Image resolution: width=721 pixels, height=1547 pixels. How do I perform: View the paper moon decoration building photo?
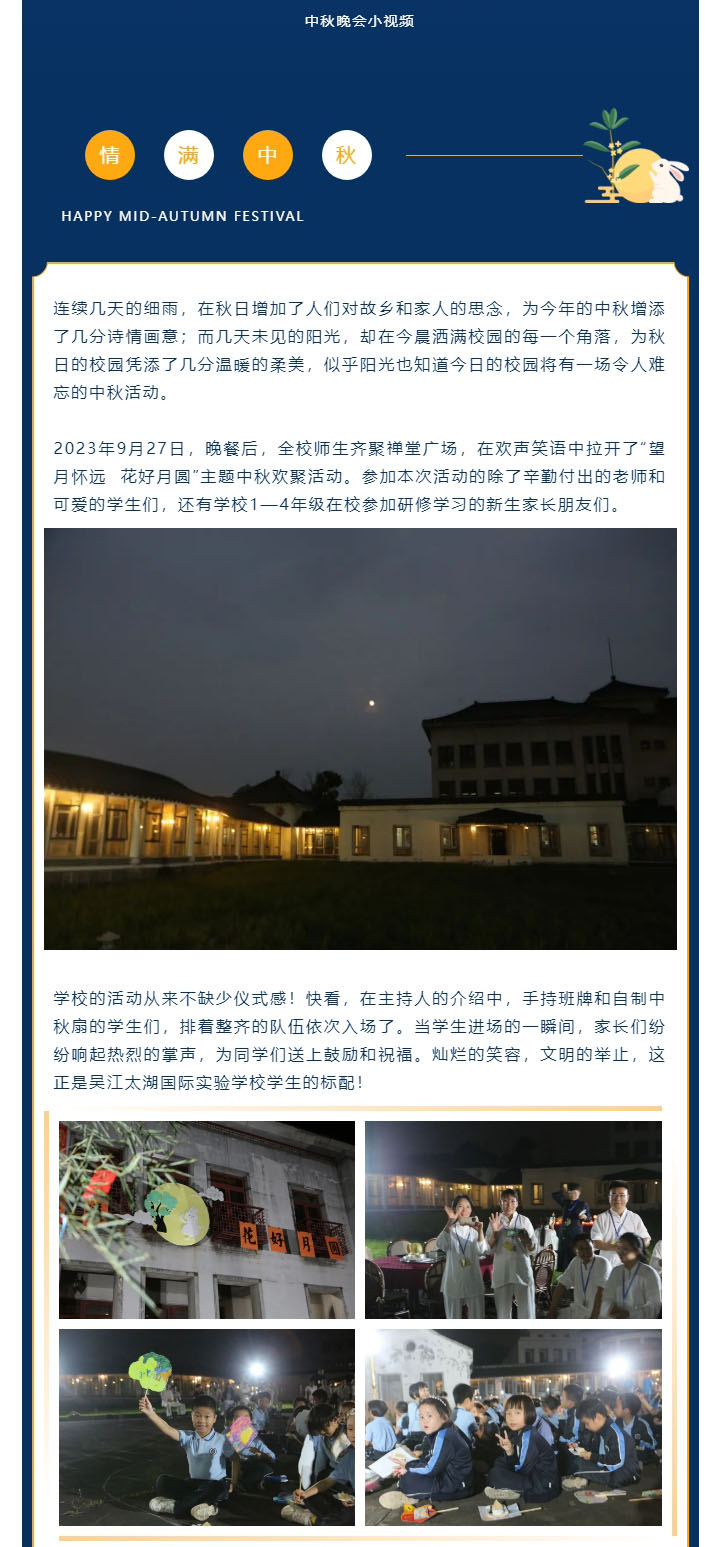click(x=207, y=1219)
